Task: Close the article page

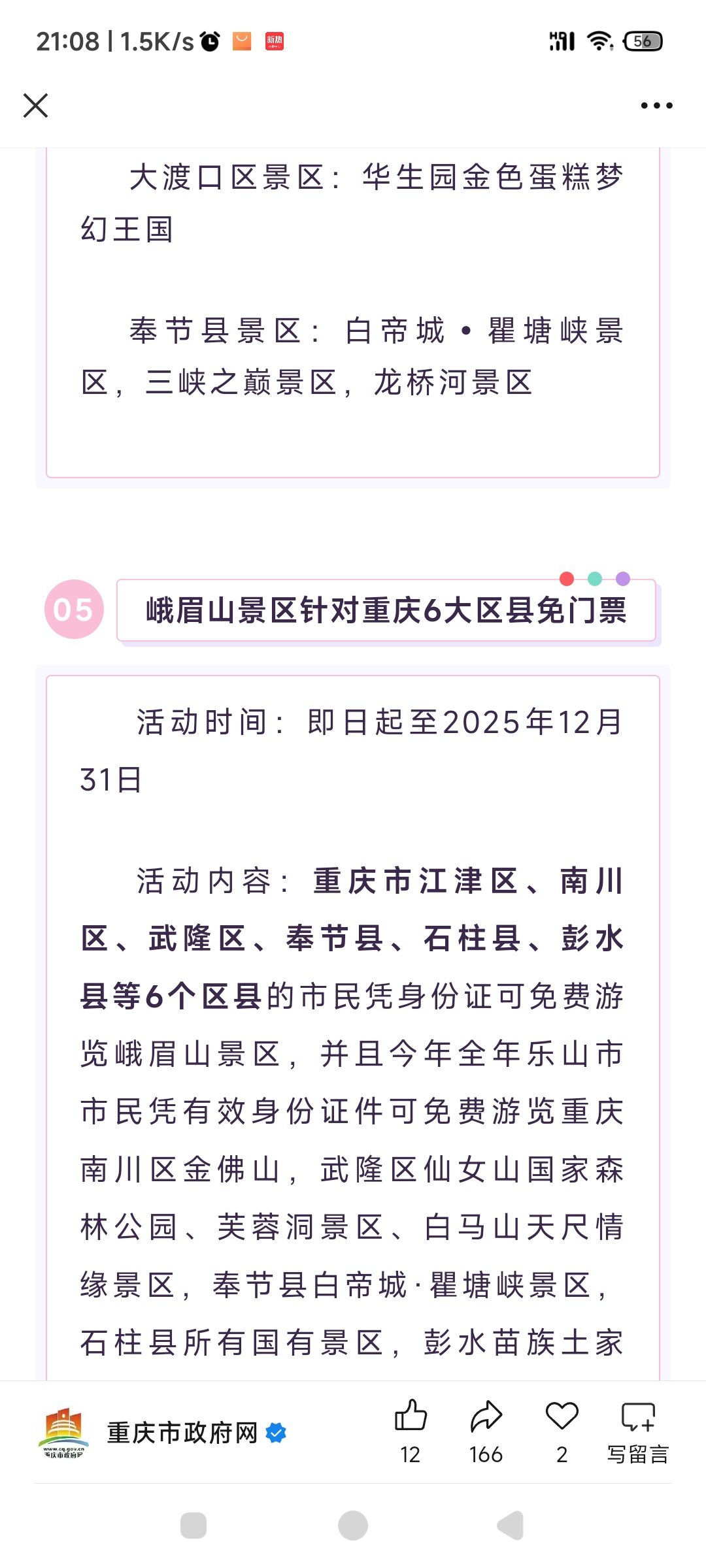Action: point(35,105)
